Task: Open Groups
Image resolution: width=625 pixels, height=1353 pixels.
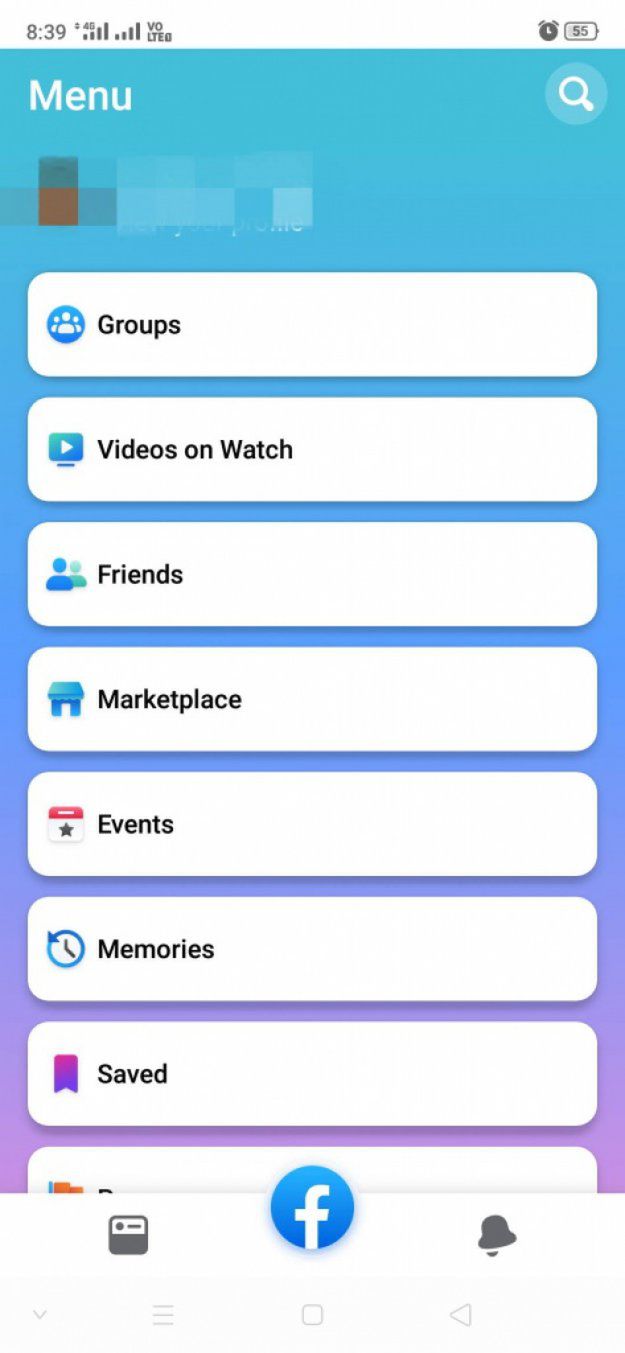Action: coord(312,325)
